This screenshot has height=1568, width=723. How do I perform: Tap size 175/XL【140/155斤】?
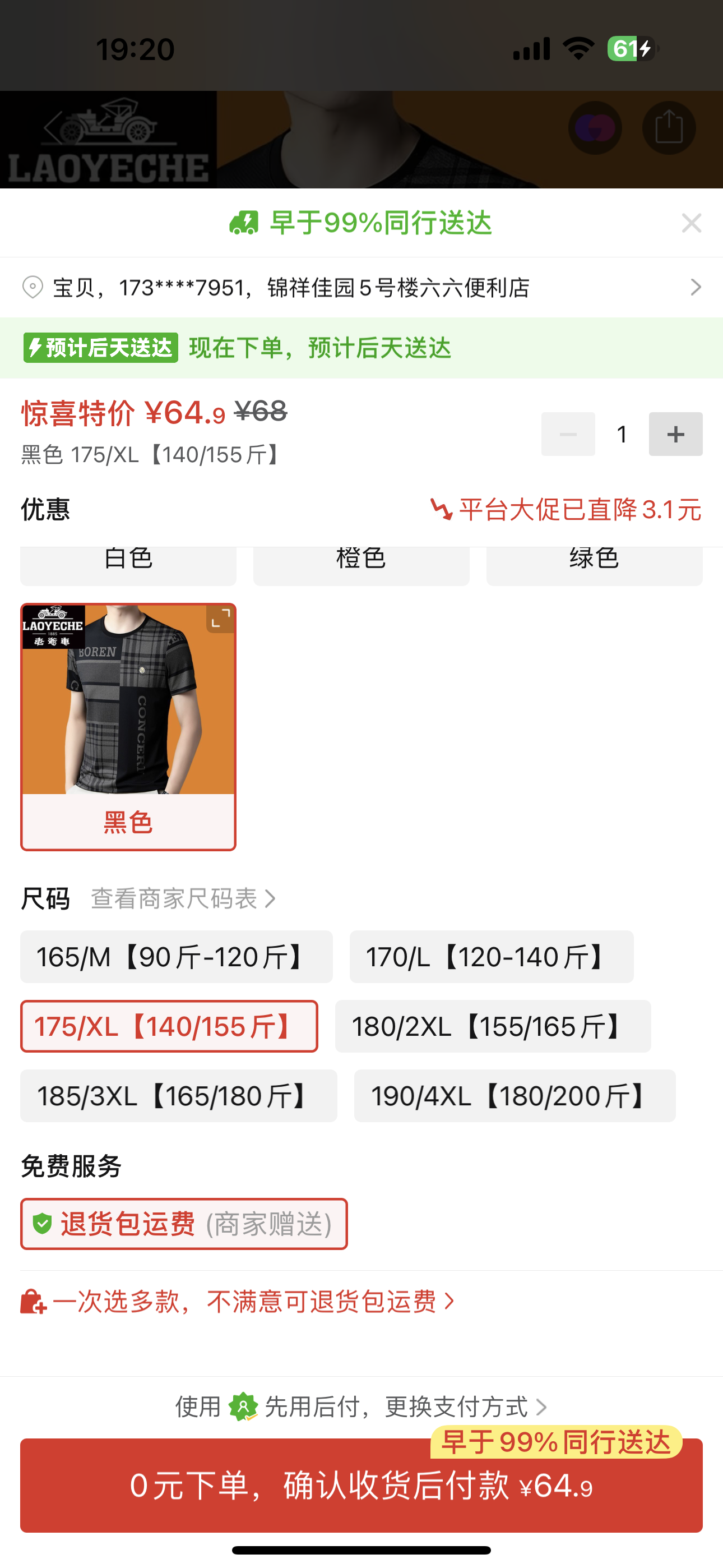(x=169, y=1026)
